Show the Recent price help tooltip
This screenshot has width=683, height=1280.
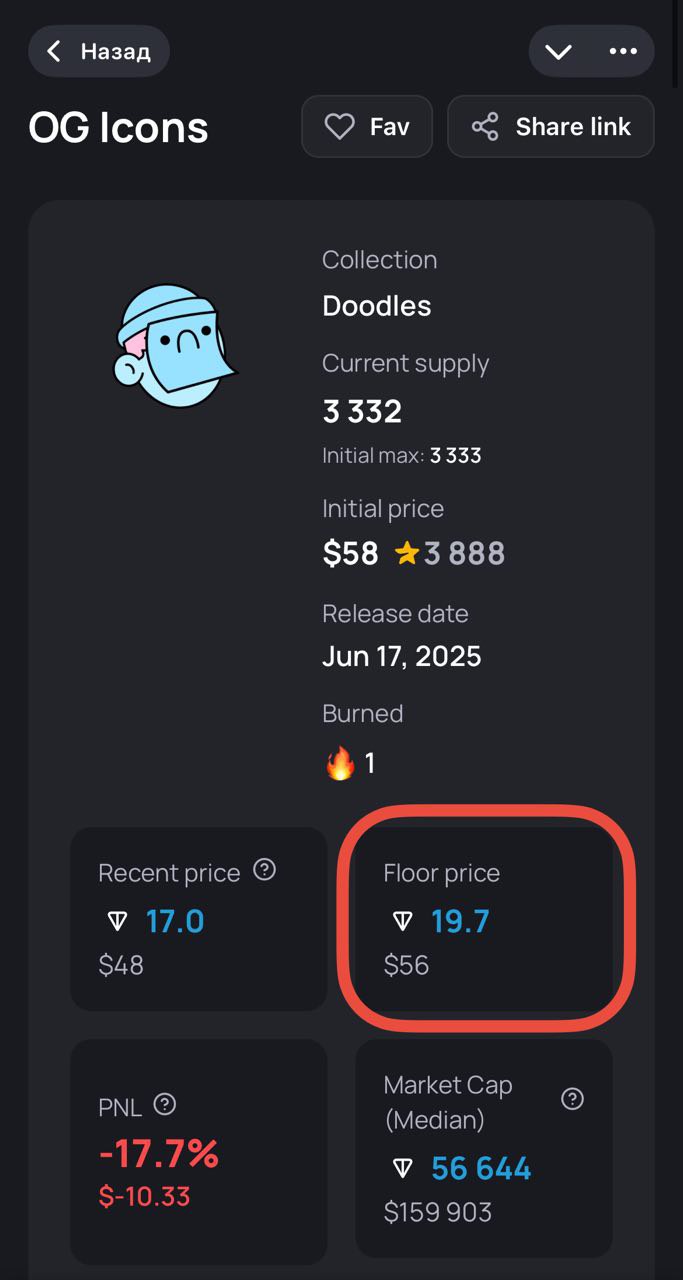(264, 870)
